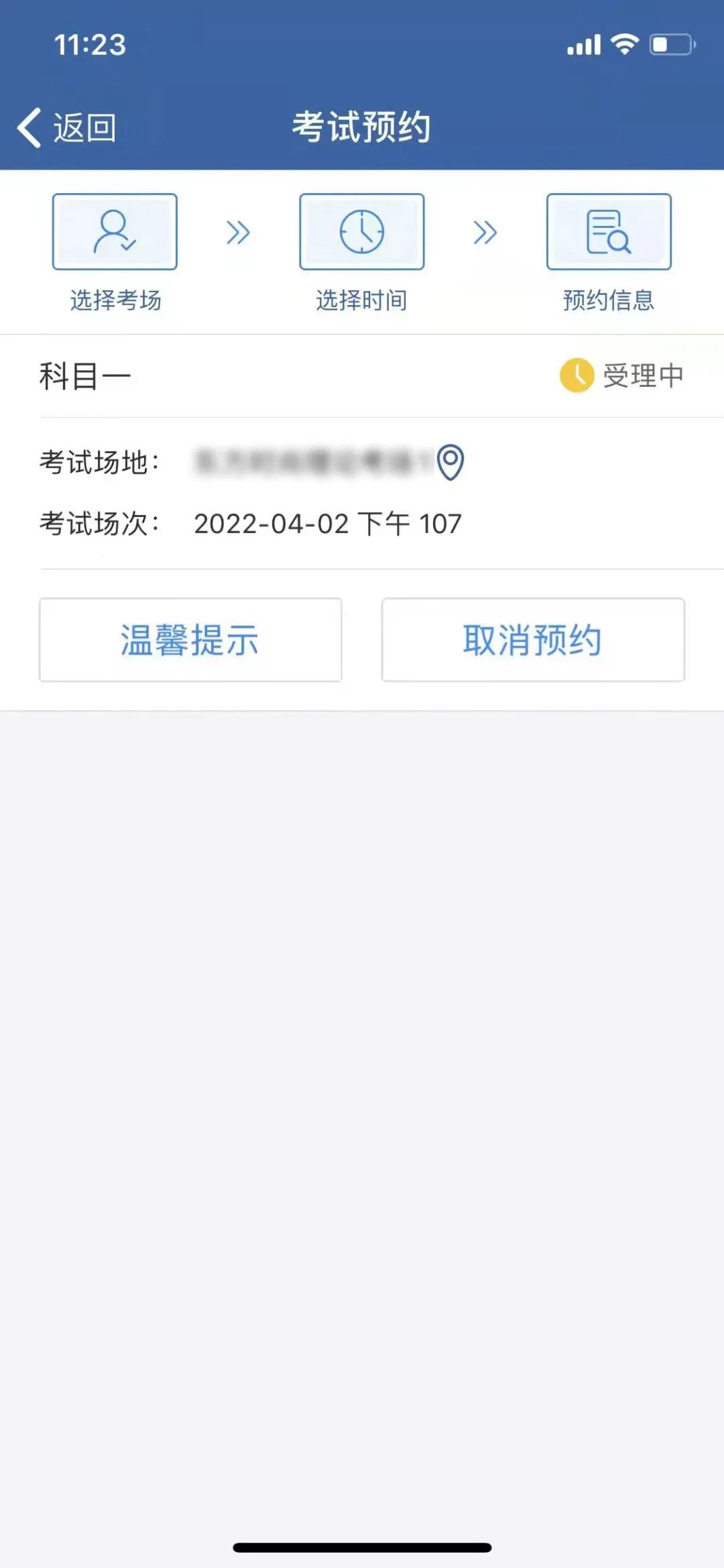
Task: Expand the chevron between 选择考场 and 选择时间
Action: pos(238,231)
